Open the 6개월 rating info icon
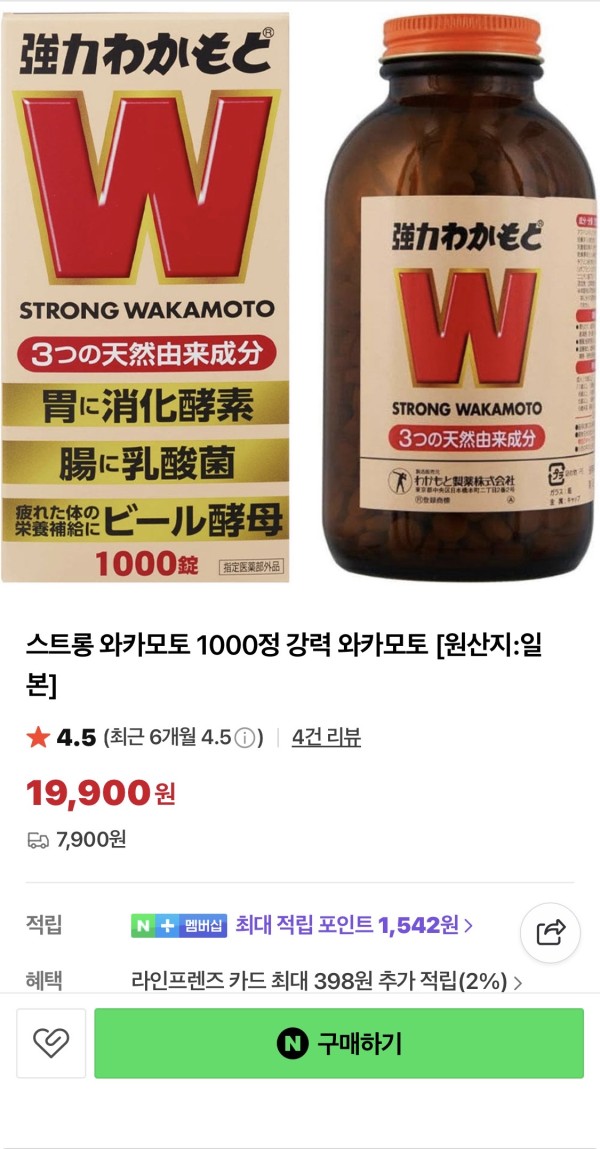The width and height of the screenshot is (600, 1149). [245, 739]
